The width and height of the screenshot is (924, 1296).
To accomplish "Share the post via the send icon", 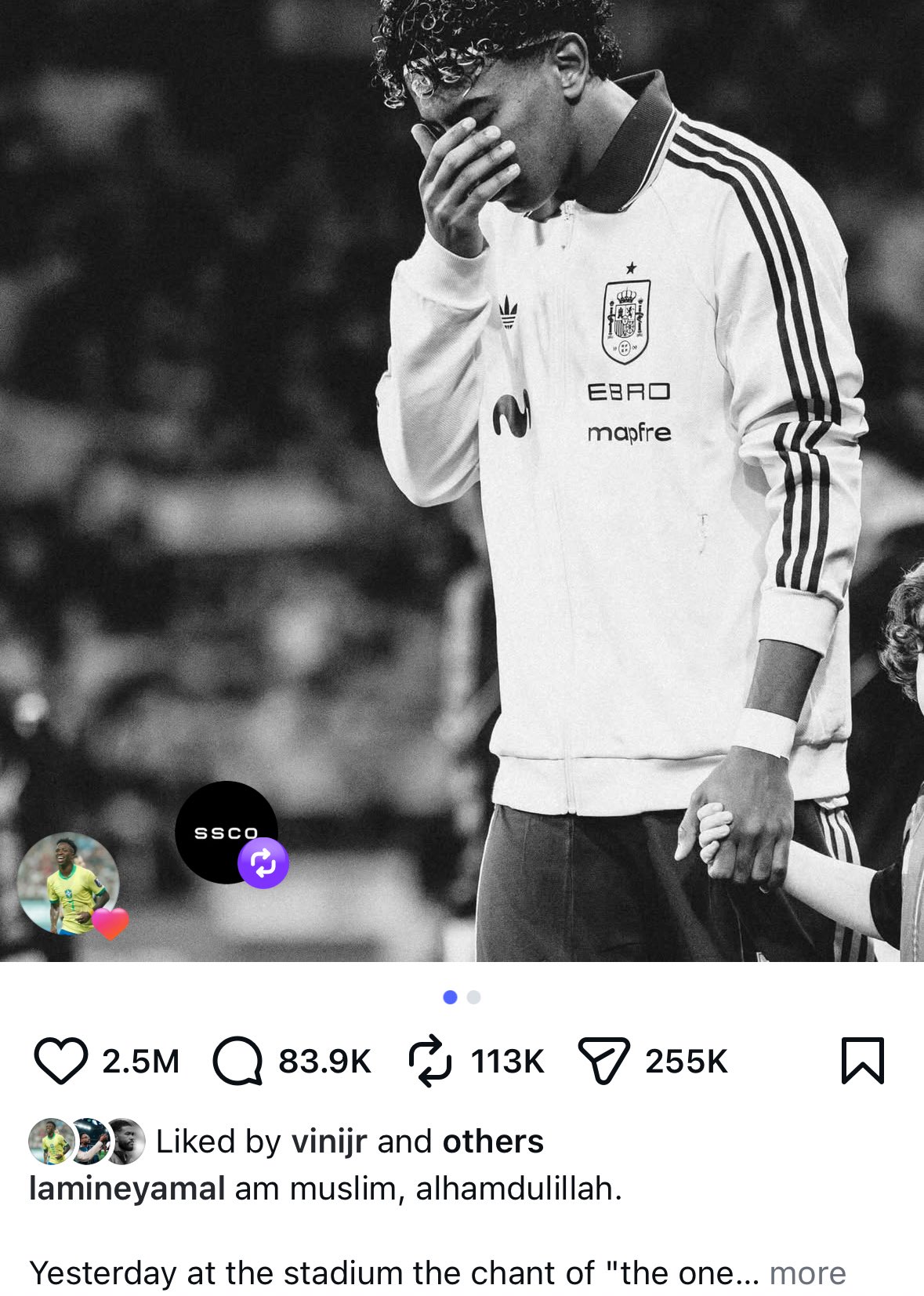I will (x=603, y=1061).
